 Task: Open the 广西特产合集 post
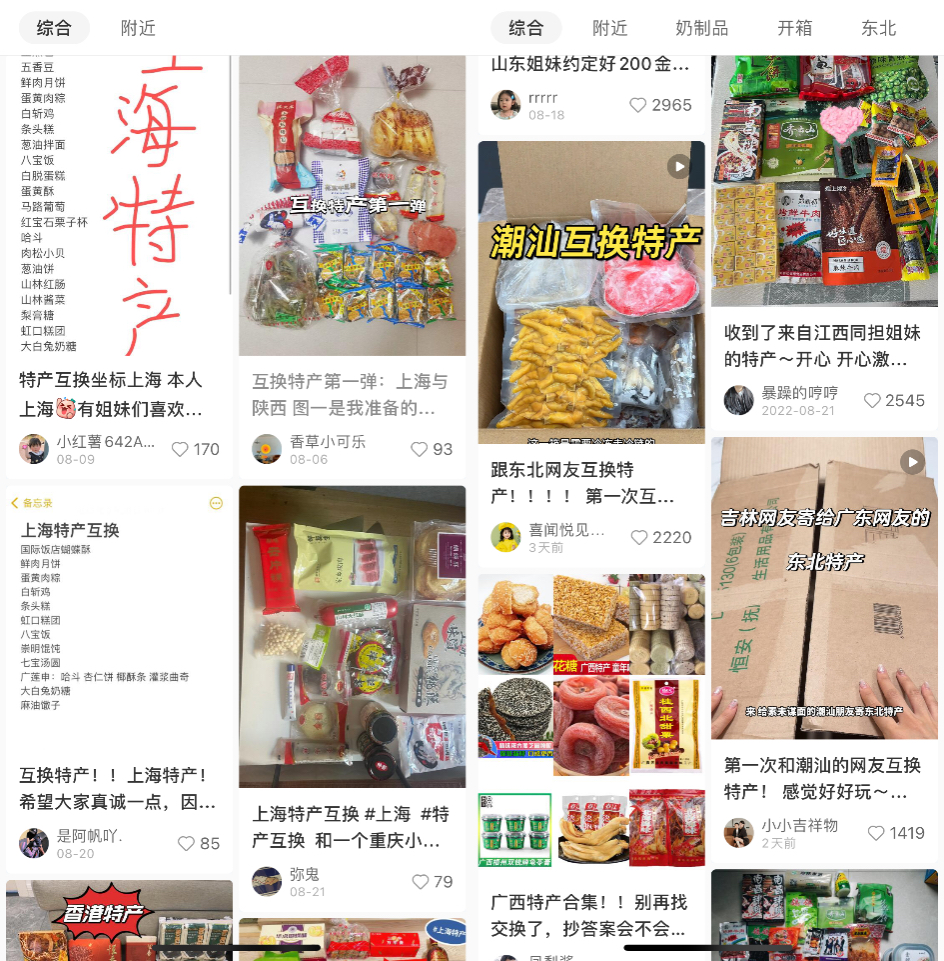point(590,914)
